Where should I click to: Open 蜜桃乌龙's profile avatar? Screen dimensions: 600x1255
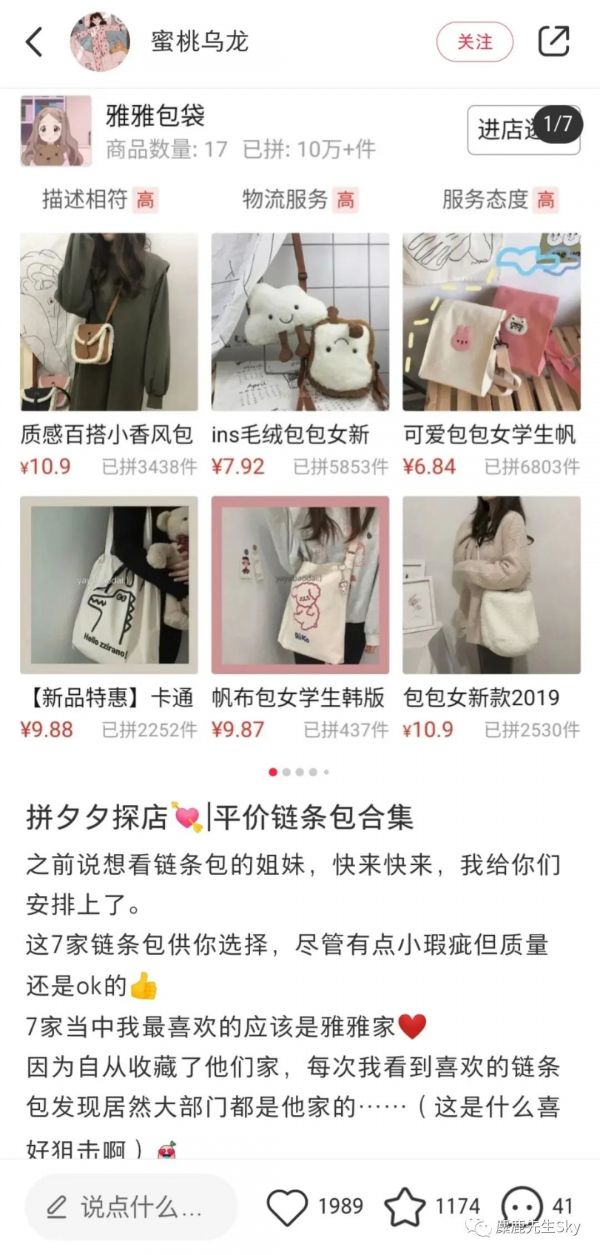[x=99, y=42]
